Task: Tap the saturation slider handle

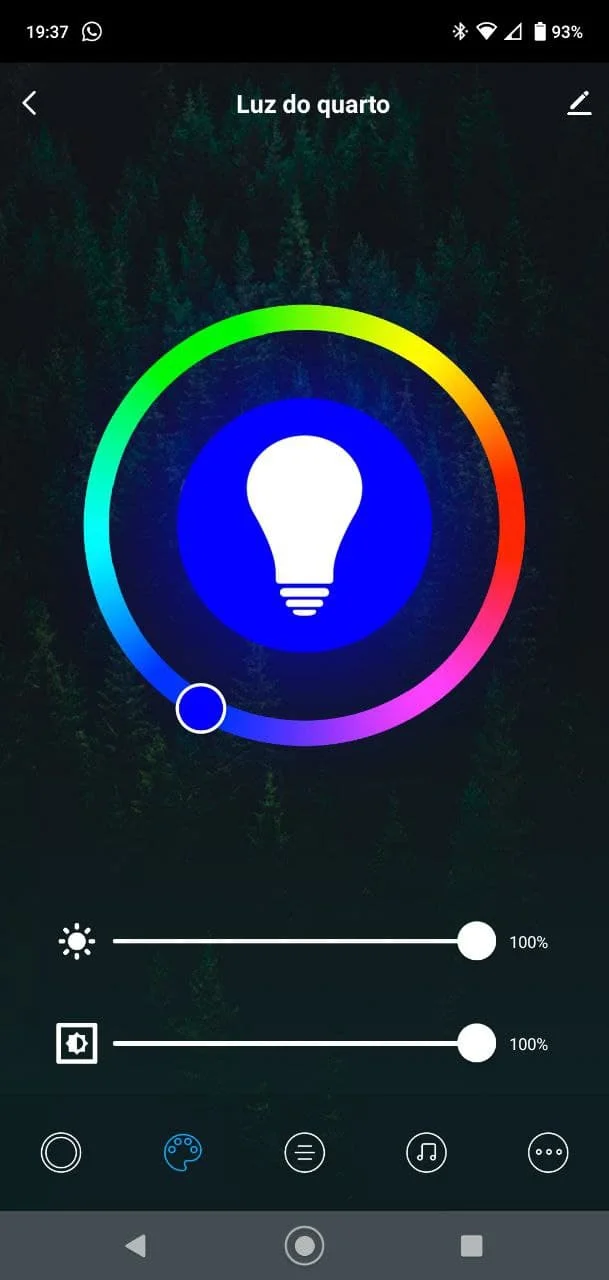Action: point(477,1043)
